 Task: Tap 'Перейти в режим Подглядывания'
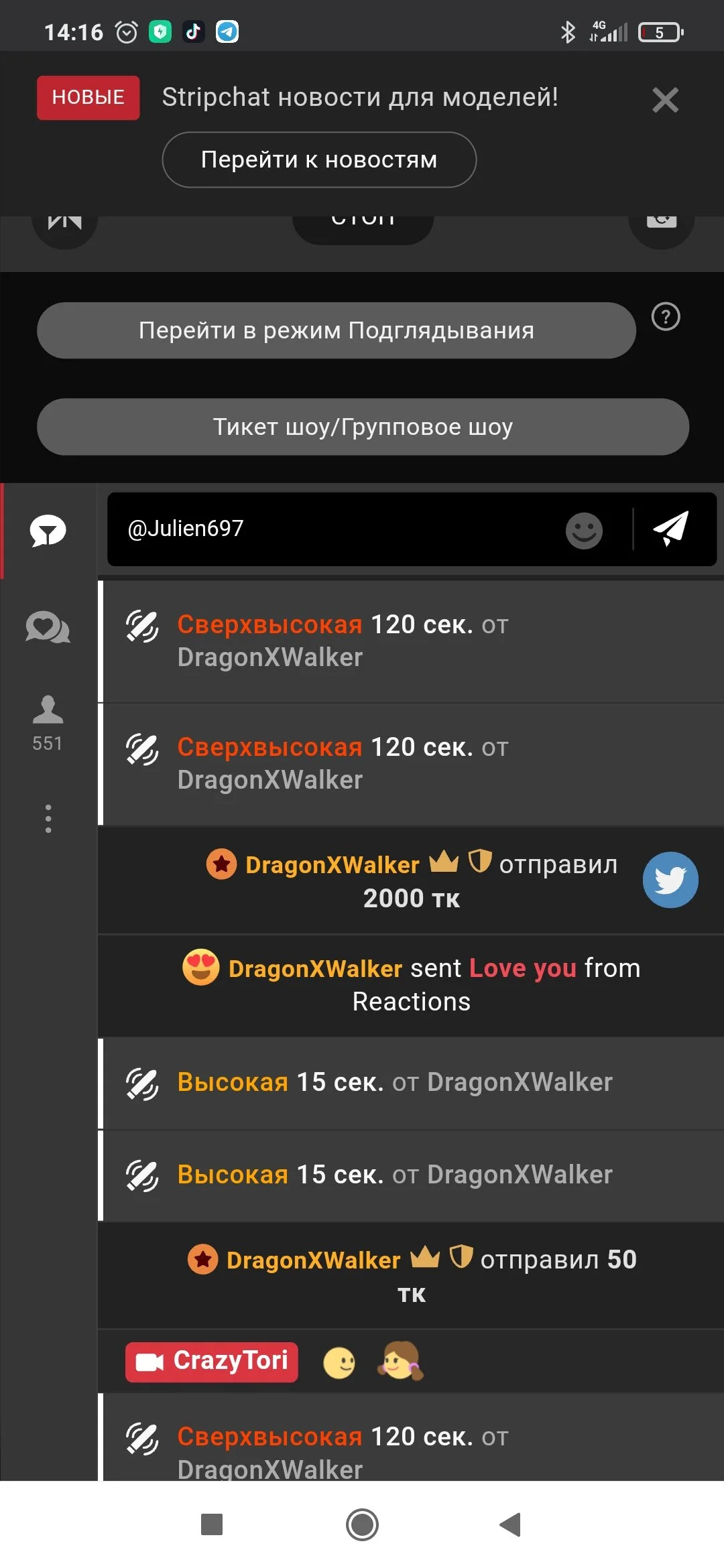pos(336,330)
